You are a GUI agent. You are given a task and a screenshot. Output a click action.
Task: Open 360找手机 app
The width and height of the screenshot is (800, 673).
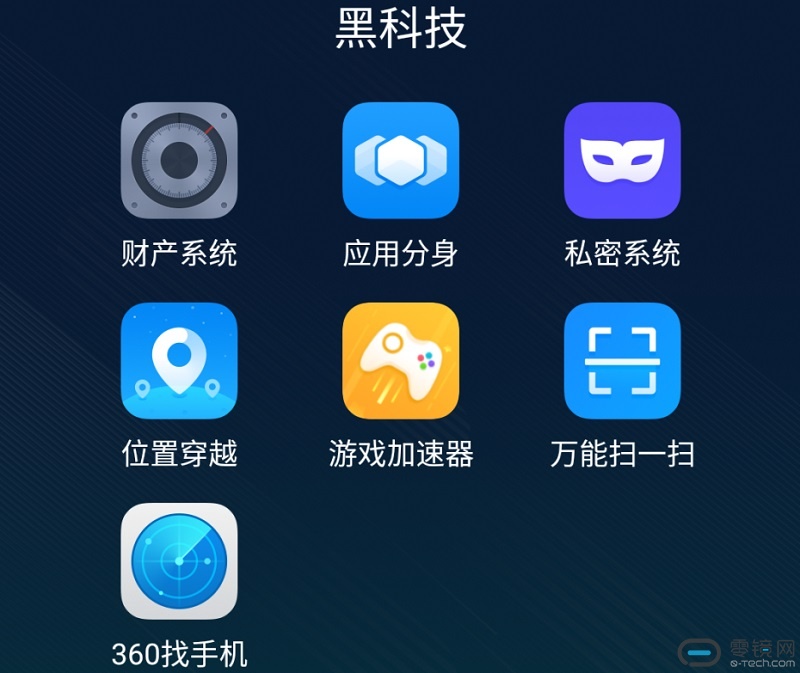tap(179, 561)
